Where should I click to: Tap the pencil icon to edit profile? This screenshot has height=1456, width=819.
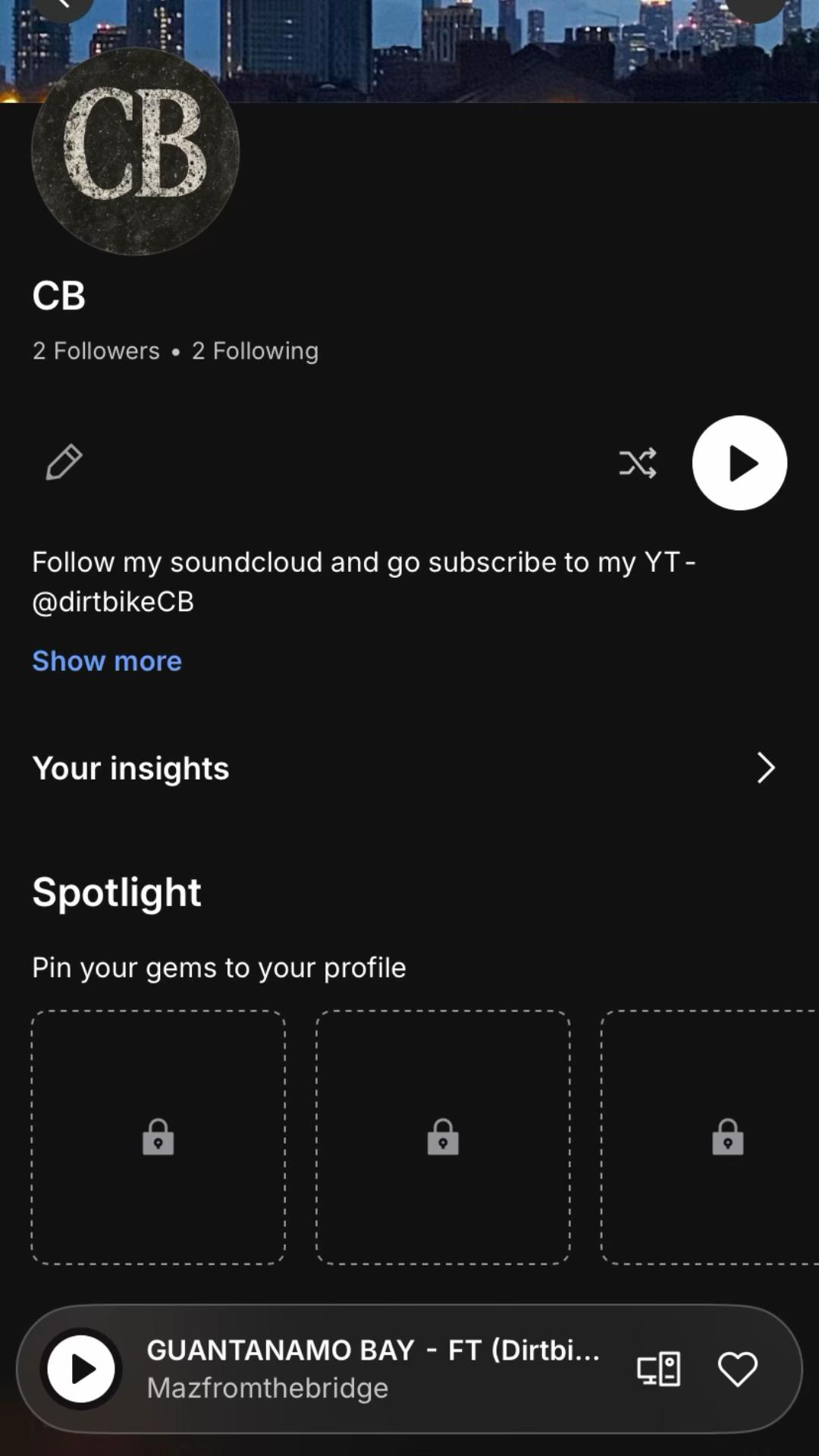[x=64, y=462]
